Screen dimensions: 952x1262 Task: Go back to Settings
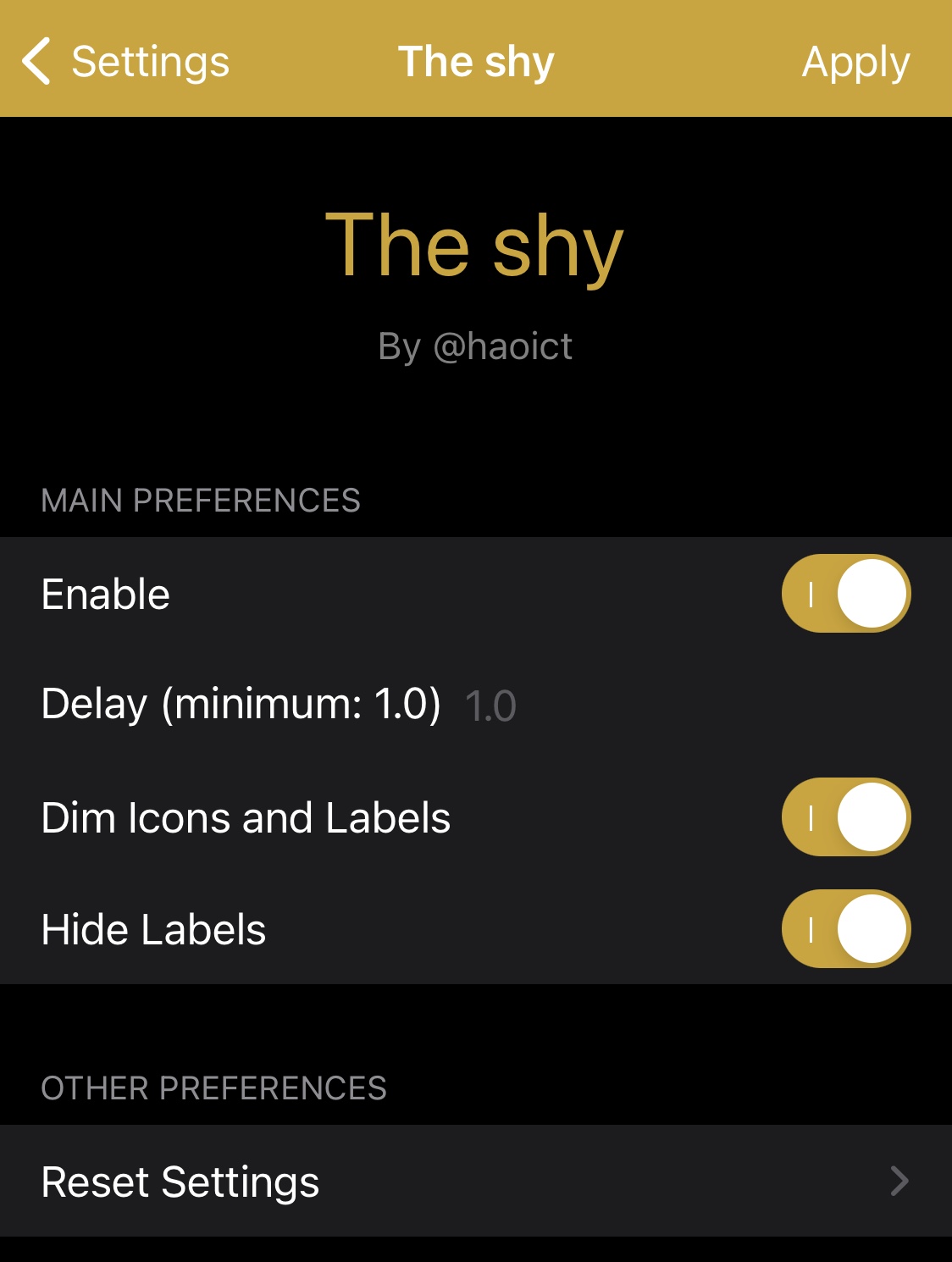[125, 62]
